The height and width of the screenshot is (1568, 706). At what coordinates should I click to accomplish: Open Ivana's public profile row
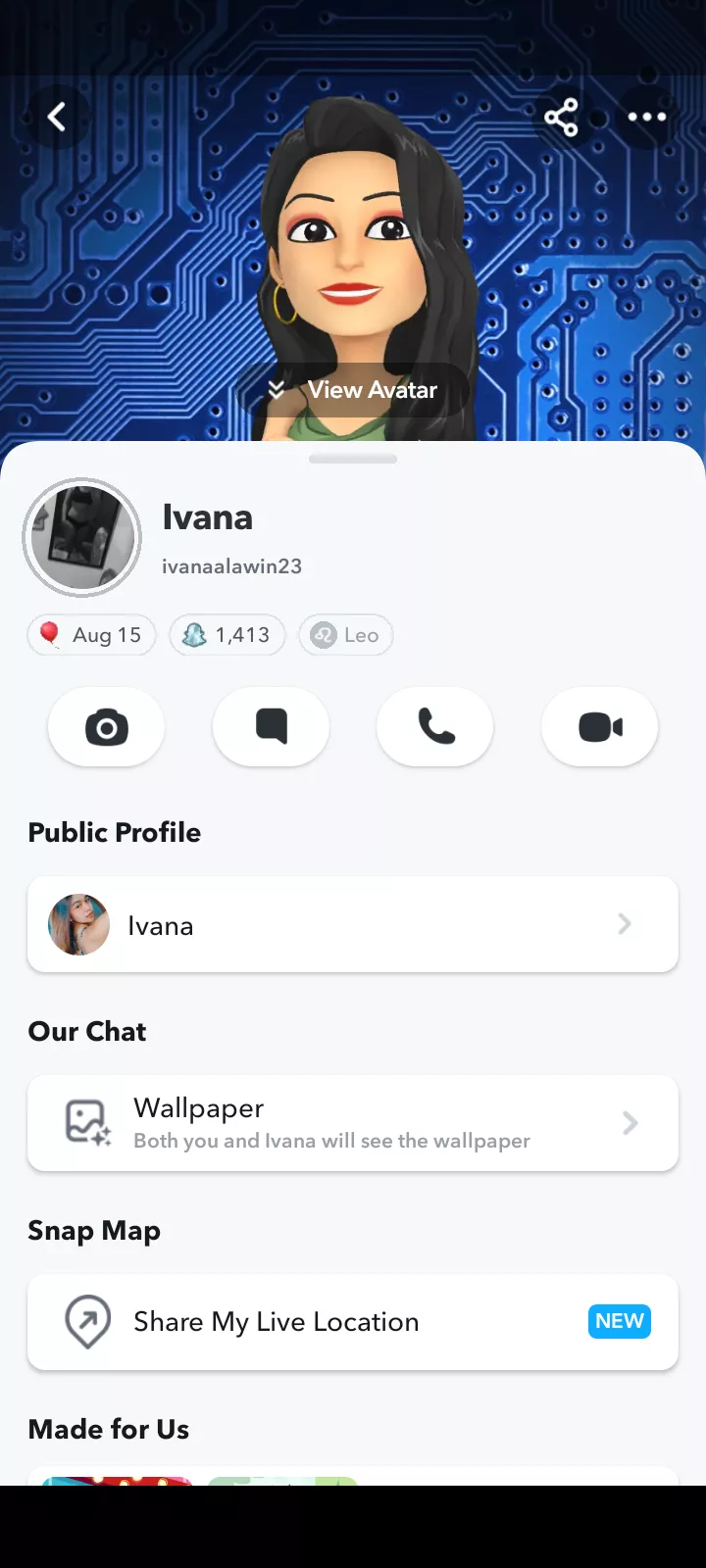353,925
